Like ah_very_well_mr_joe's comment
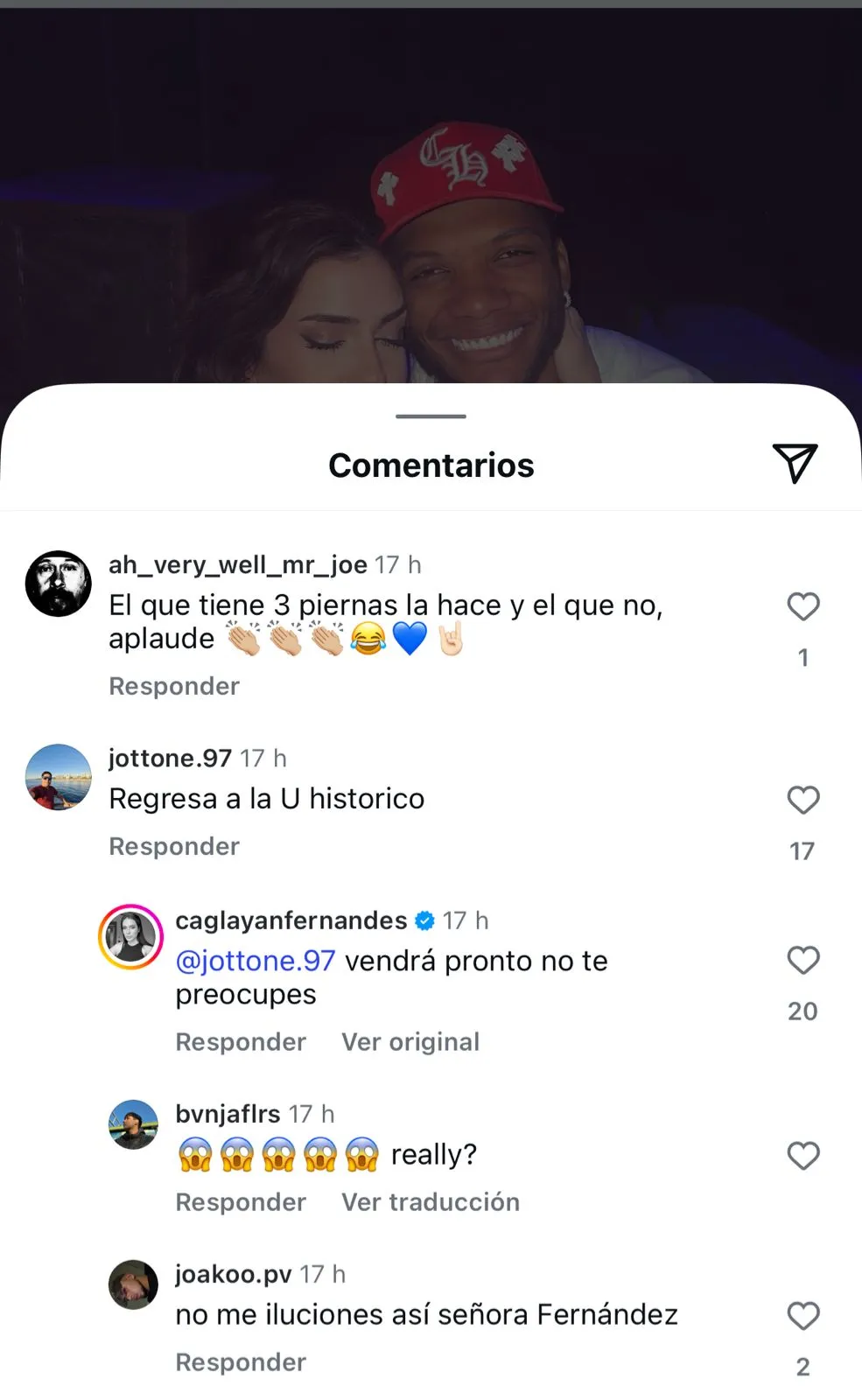The height and width of the screenshot is (1400, 862). click(x=802, y=606)
